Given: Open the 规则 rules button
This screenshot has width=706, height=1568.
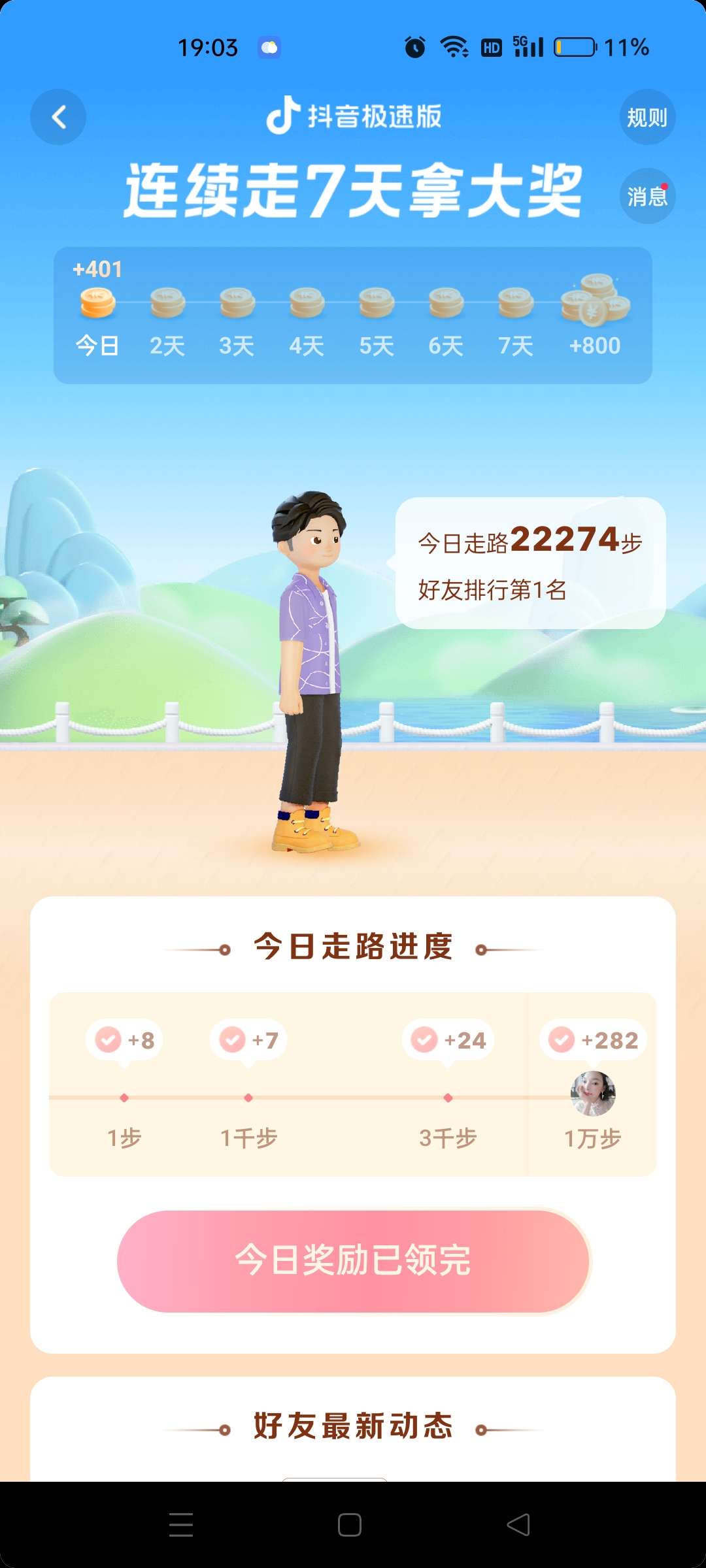Looking at the screenshot, I should pyautogui.click(x=647, y=118).
